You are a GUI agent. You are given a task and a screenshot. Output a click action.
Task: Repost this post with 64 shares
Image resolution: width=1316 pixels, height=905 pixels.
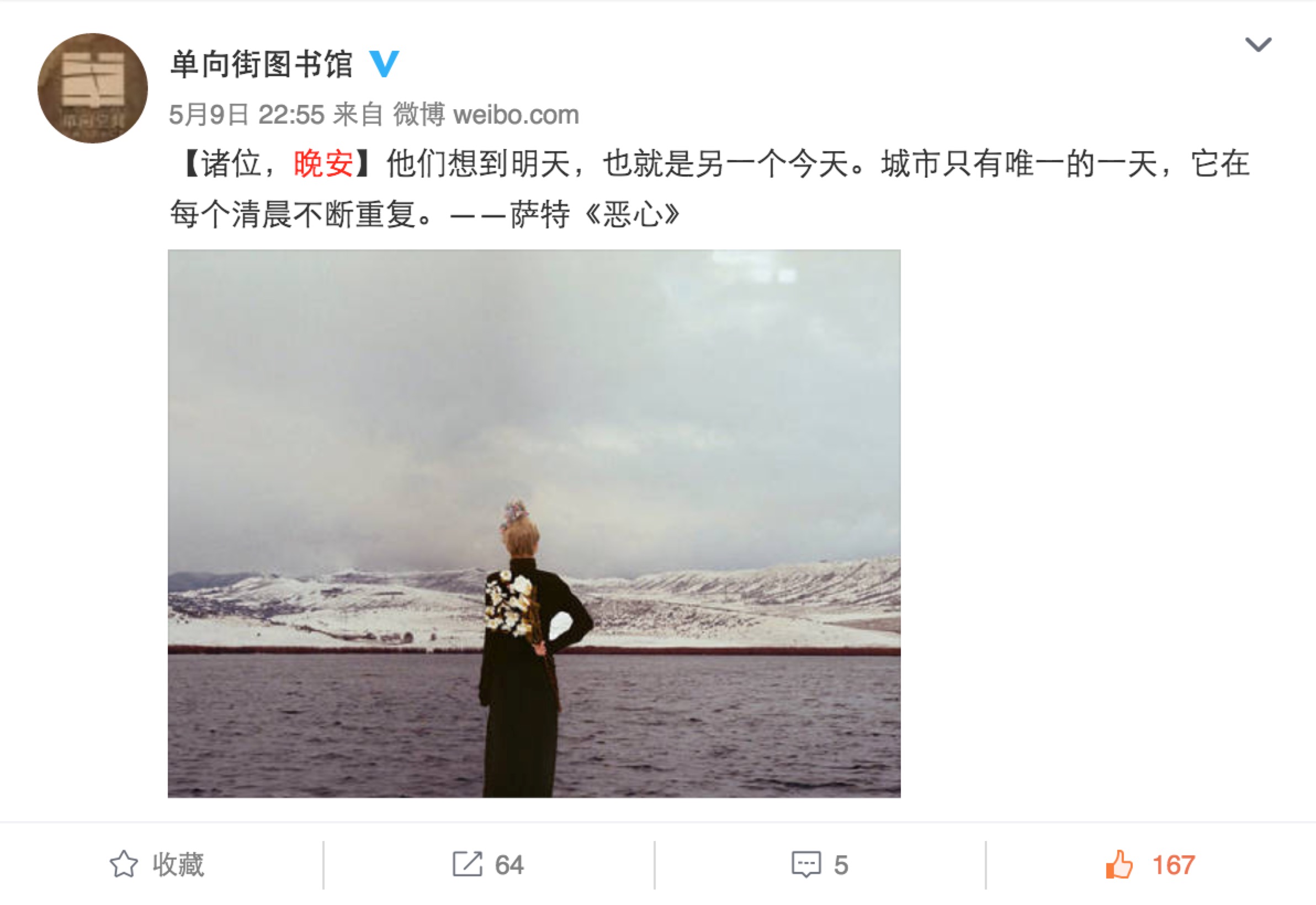488,864
